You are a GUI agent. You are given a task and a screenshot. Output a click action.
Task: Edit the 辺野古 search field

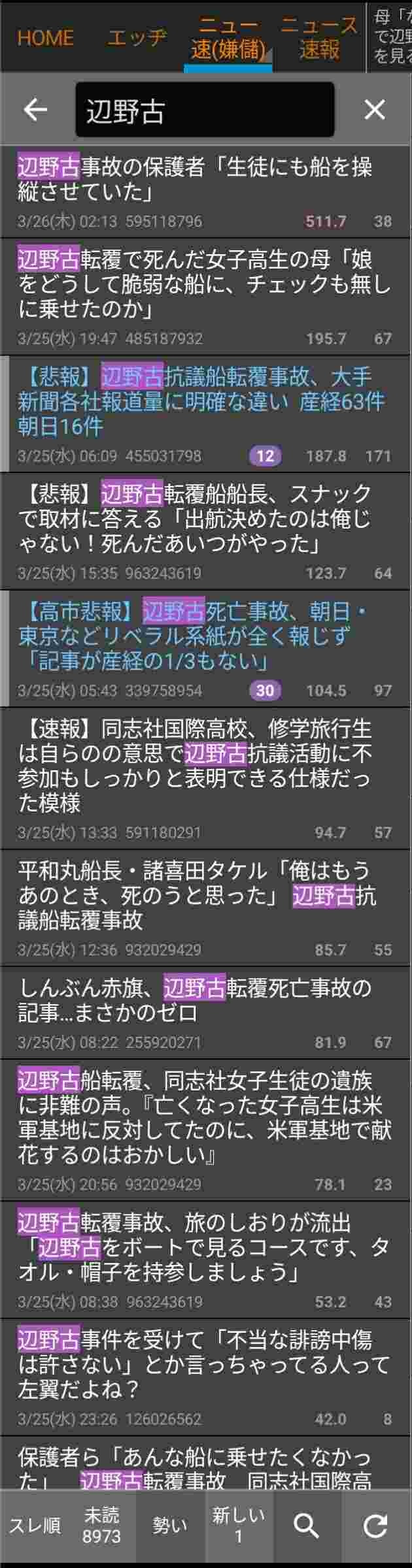click(x=204, y=110)
